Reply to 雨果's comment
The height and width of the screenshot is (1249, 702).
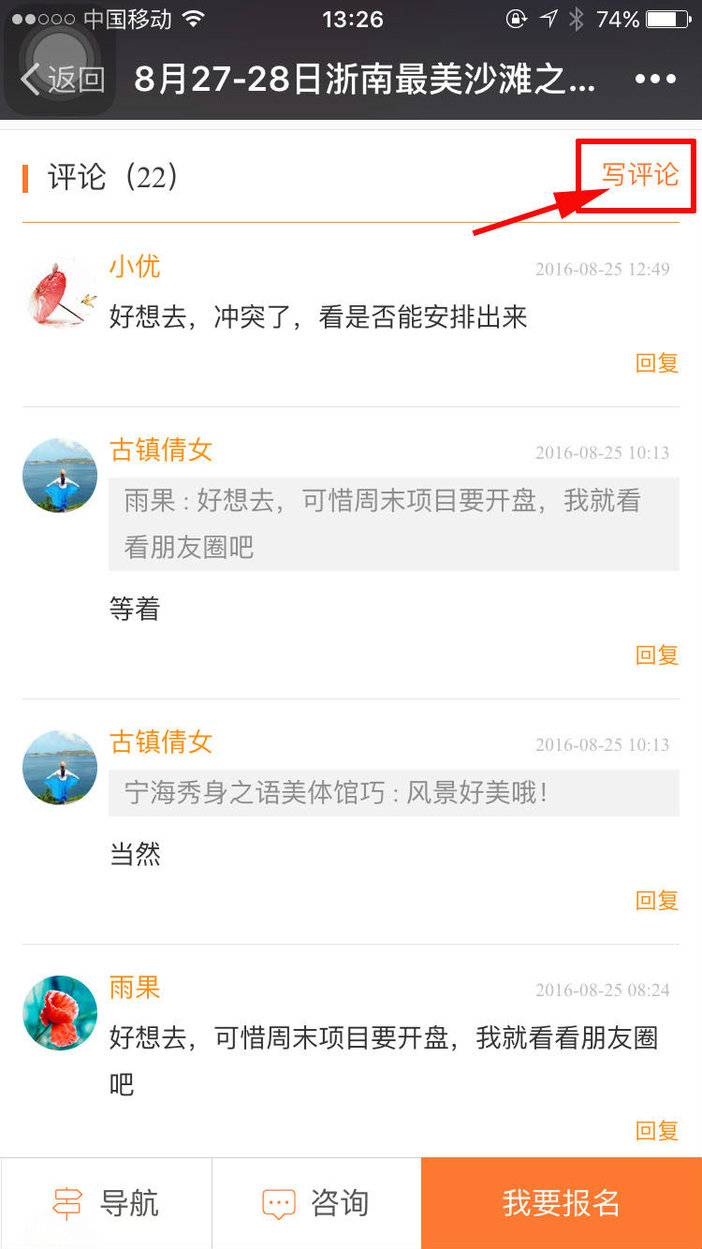[657, 1131]
